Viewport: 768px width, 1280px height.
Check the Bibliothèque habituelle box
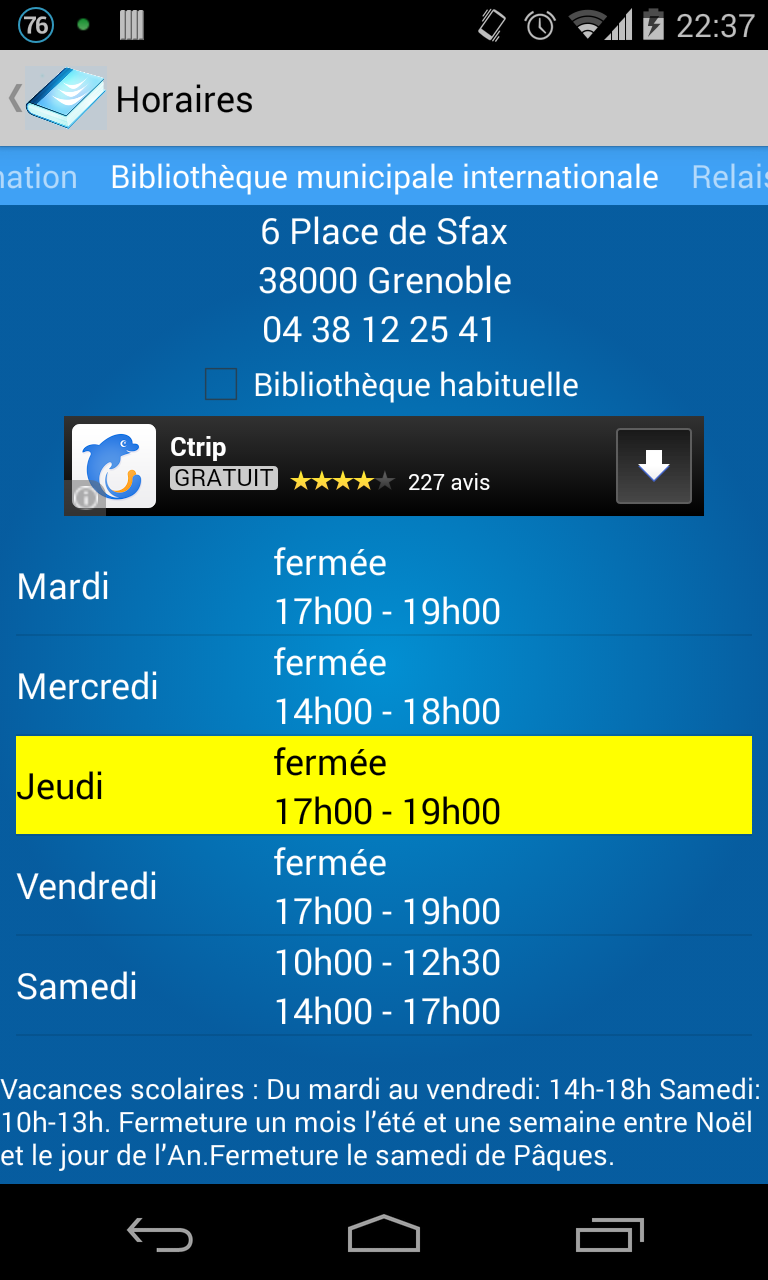[221, 385]
